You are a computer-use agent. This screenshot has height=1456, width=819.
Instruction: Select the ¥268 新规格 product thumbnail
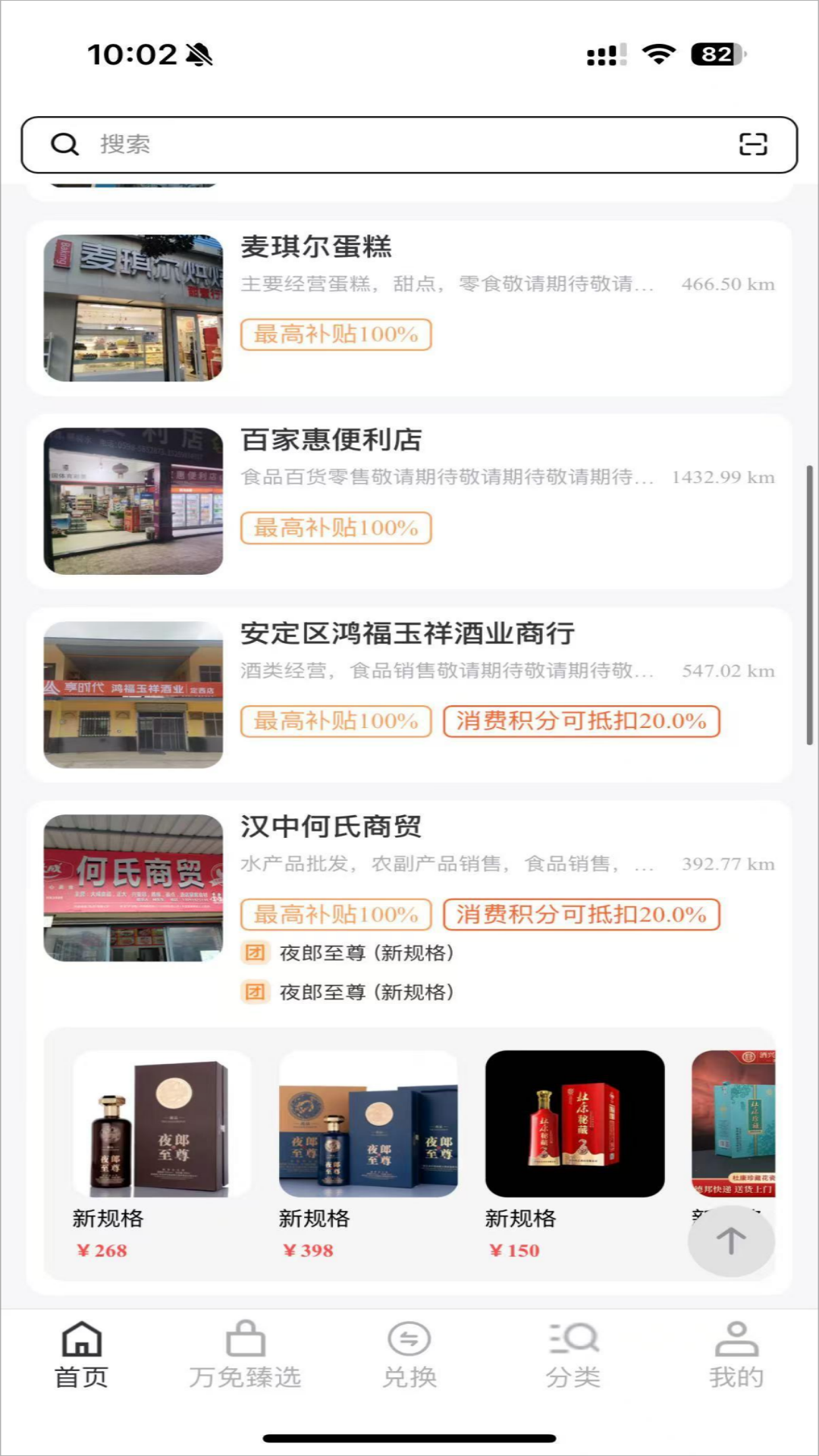162,1125
